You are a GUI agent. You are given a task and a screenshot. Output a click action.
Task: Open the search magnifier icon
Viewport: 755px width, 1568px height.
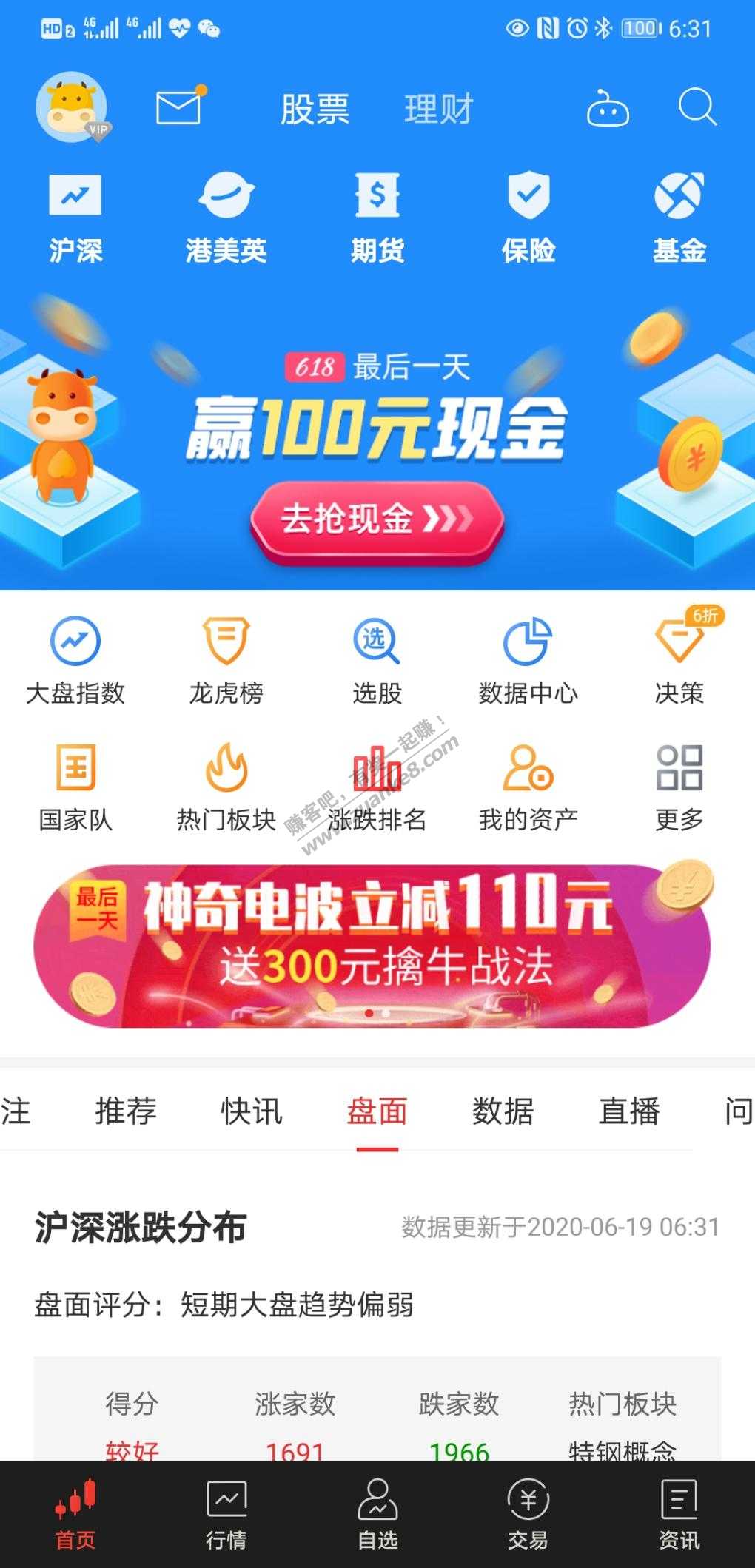[697, 108]
